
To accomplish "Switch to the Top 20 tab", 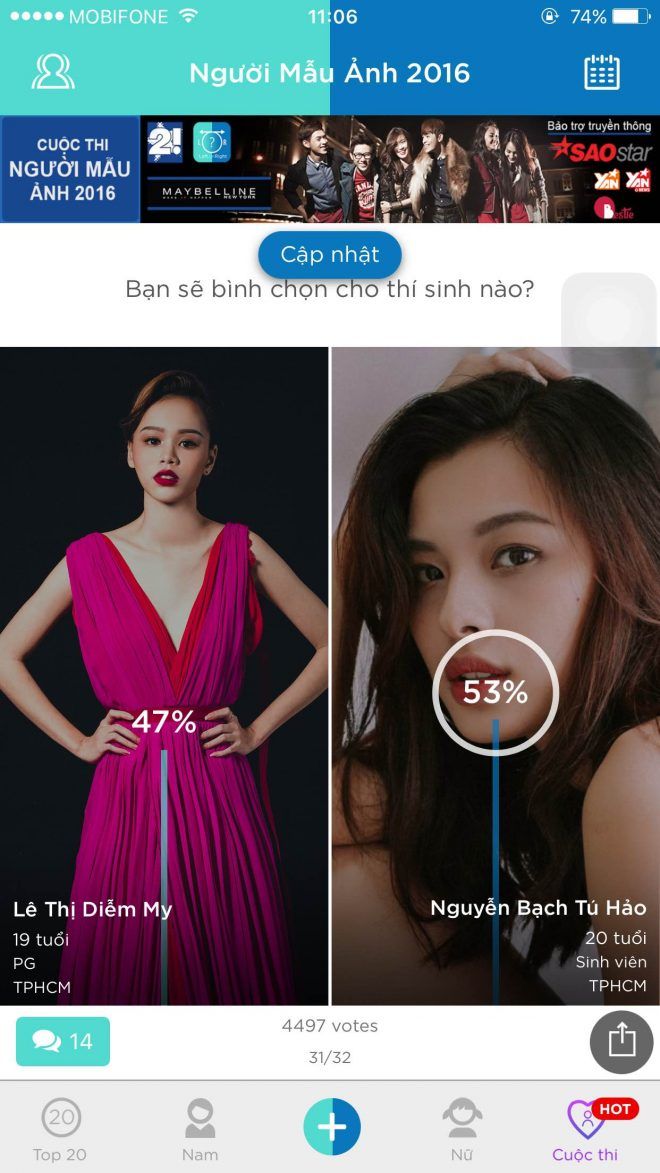I will pyautogui.click(x=60, y=1130).
